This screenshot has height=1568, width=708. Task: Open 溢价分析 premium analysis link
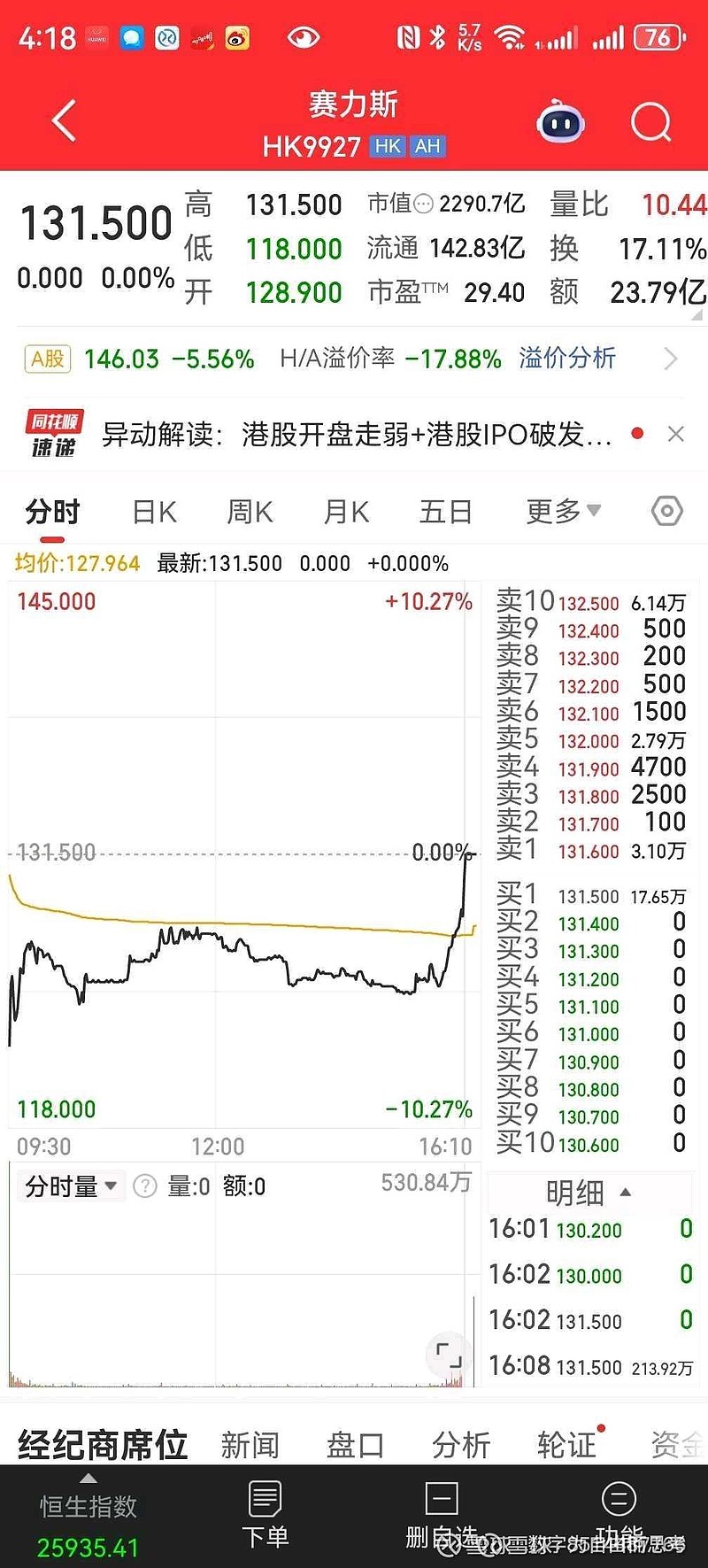pyautogui.click(x=567, y=359)
